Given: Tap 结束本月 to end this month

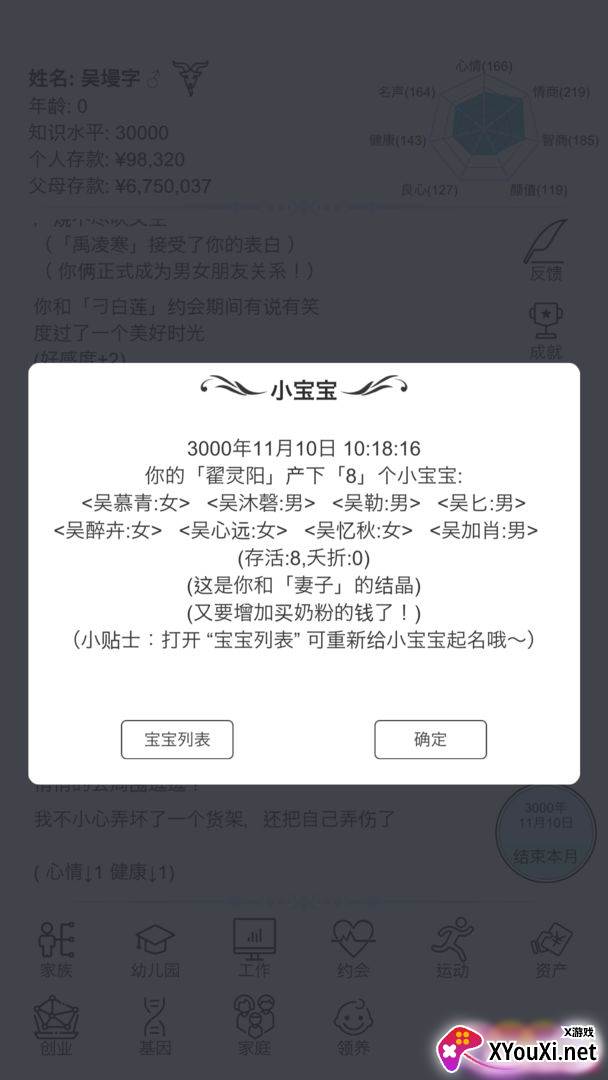Looking at the screenshot, I should [x=545, y=830].
